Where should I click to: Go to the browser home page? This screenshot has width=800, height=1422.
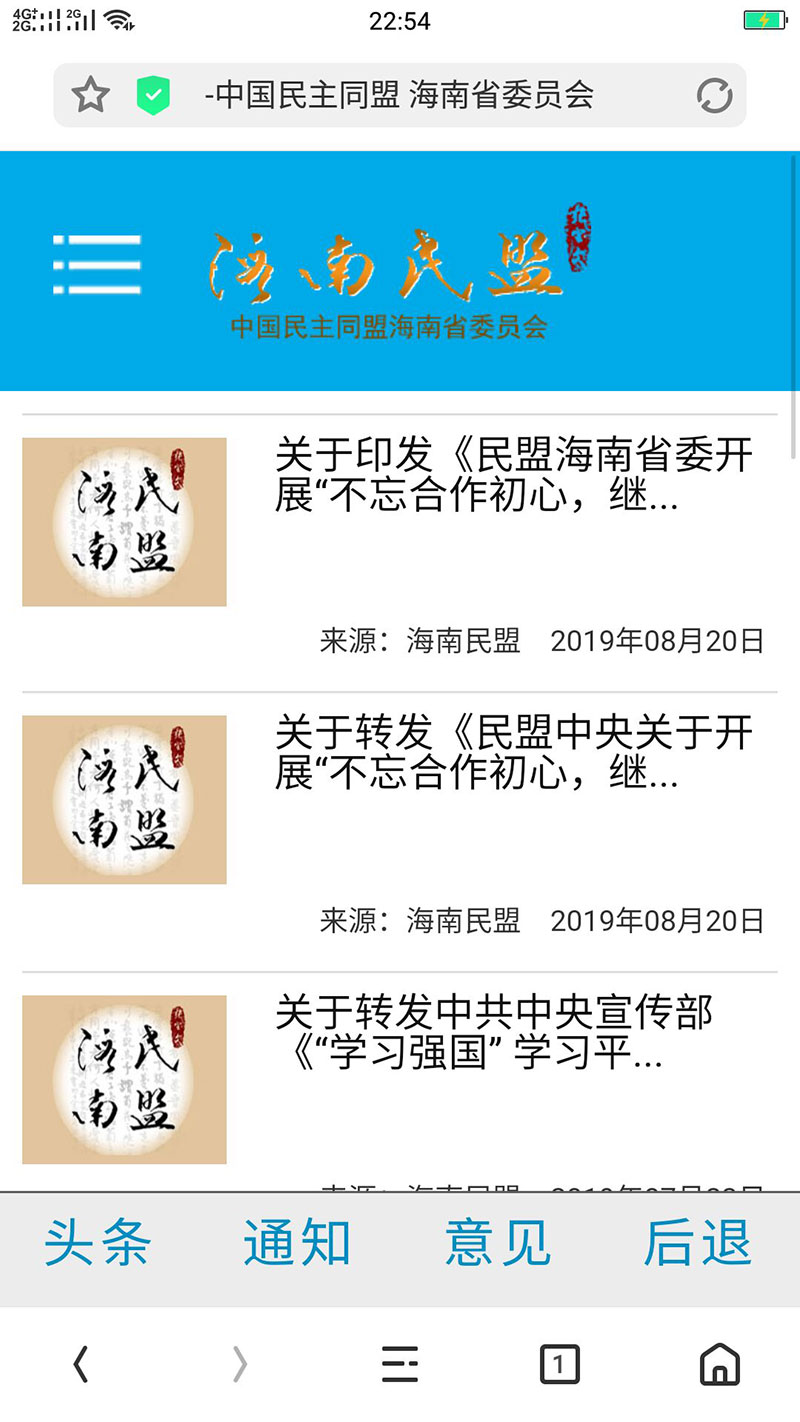point(719,1364)
